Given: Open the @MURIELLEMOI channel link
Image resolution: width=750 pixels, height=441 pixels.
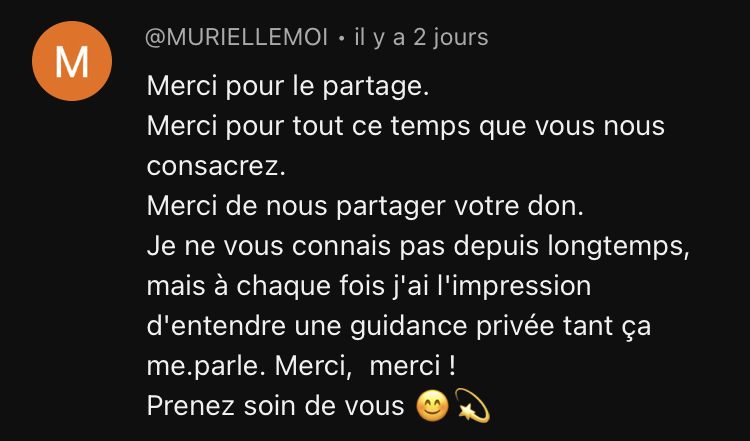Looking at the screenshot, I should (x=238, y=38).
